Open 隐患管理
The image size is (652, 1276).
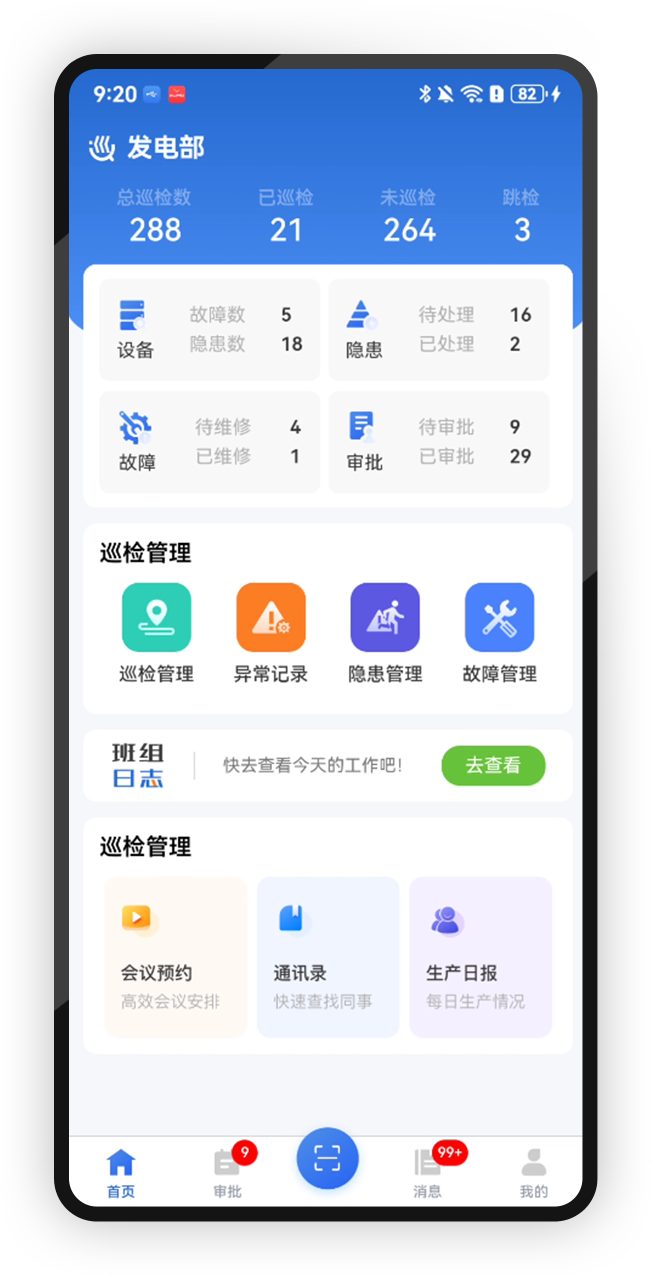[385, 633]
